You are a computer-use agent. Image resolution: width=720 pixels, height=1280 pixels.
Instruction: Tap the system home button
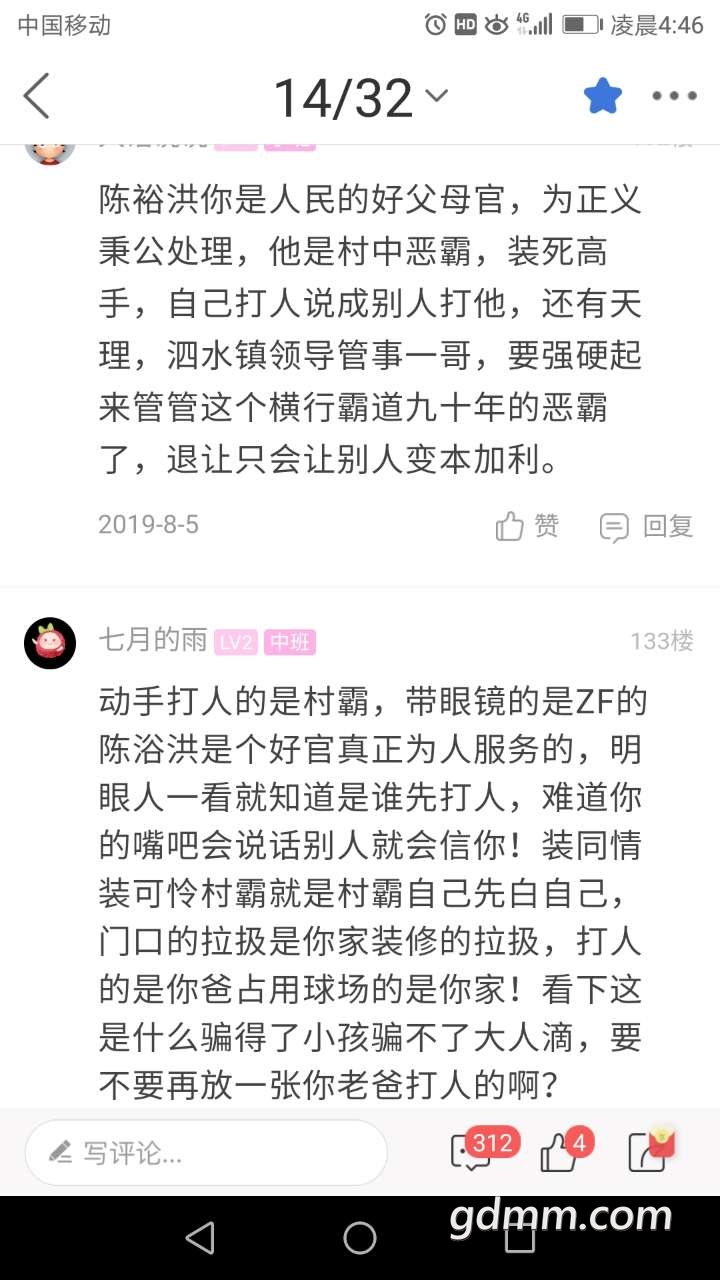[360, 1238]
